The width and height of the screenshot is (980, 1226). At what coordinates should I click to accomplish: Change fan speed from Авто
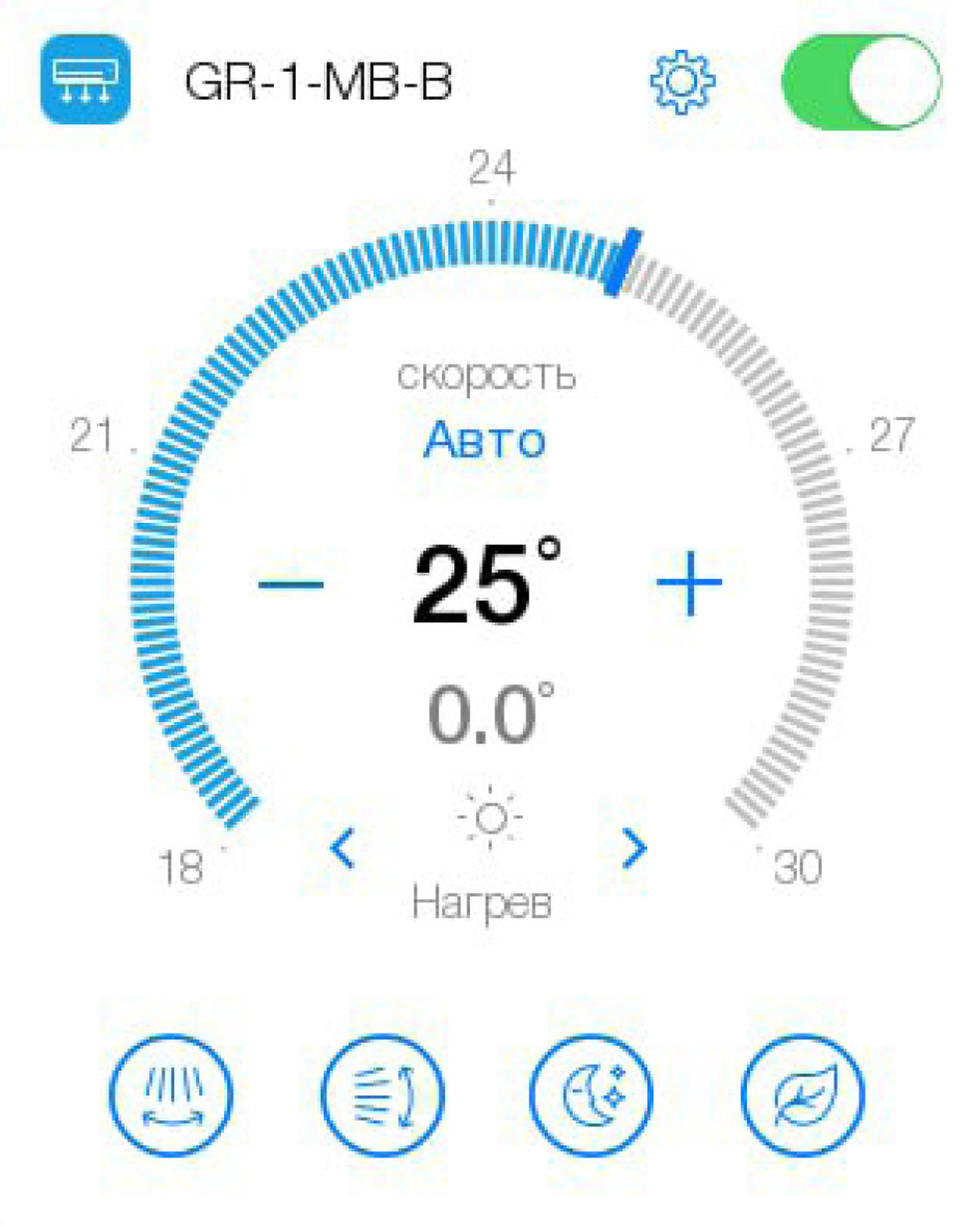click(x=485, y=440)
